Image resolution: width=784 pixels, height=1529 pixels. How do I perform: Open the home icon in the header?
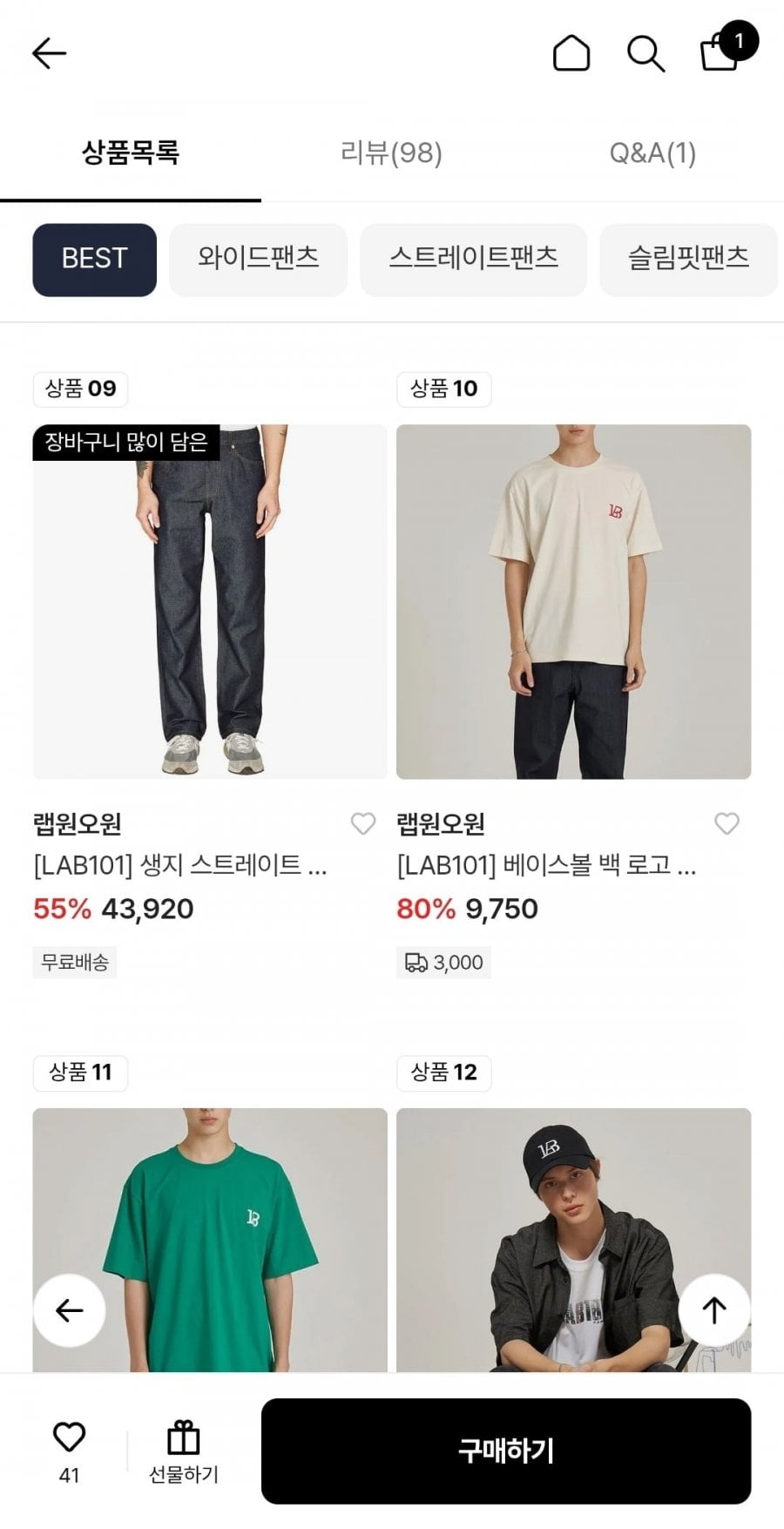571,53
